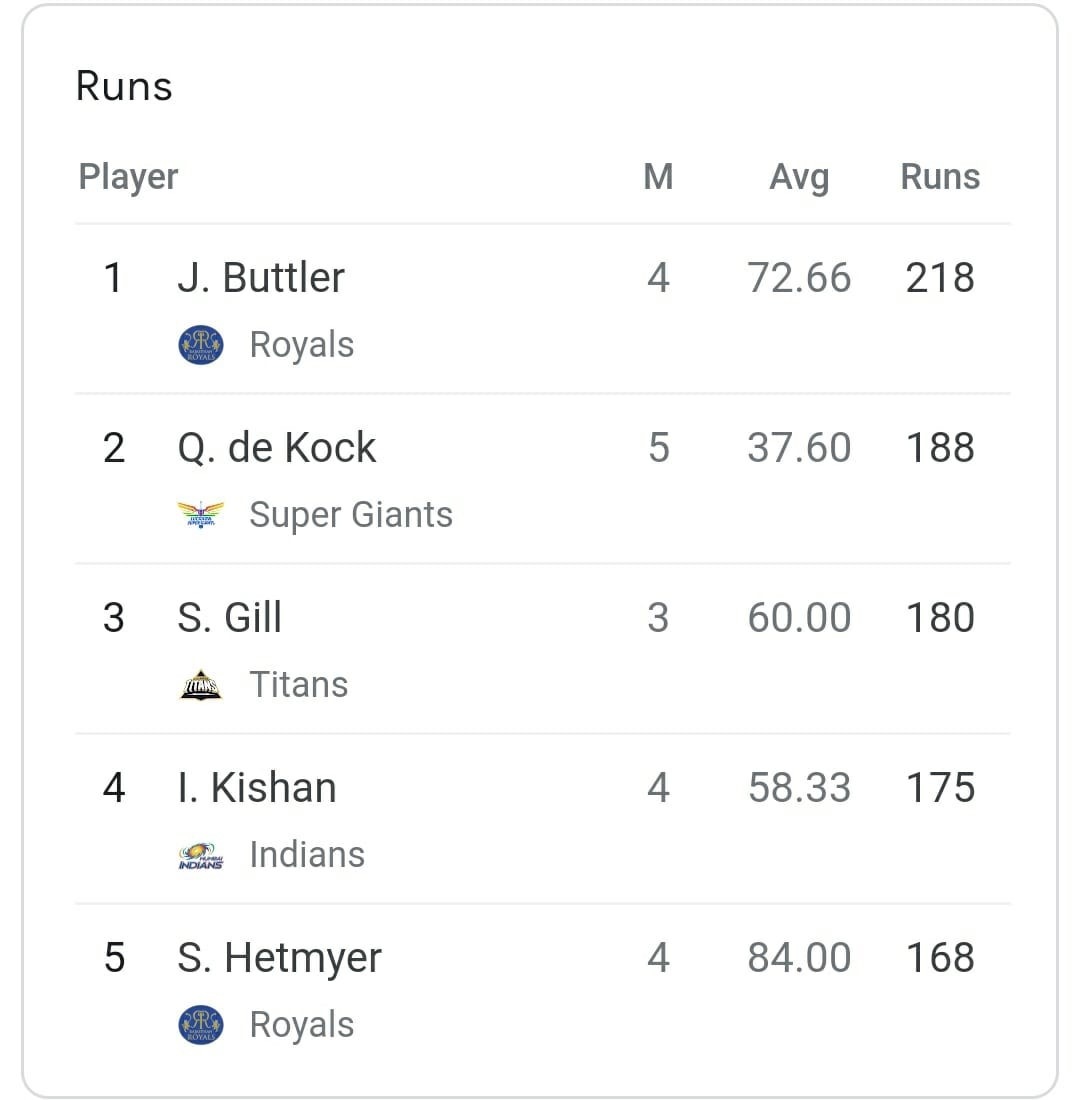Select the Lucknow Super Giants dragonfly emblem
This screenshot has width=1080, height=1100.
tap(199, 513)
